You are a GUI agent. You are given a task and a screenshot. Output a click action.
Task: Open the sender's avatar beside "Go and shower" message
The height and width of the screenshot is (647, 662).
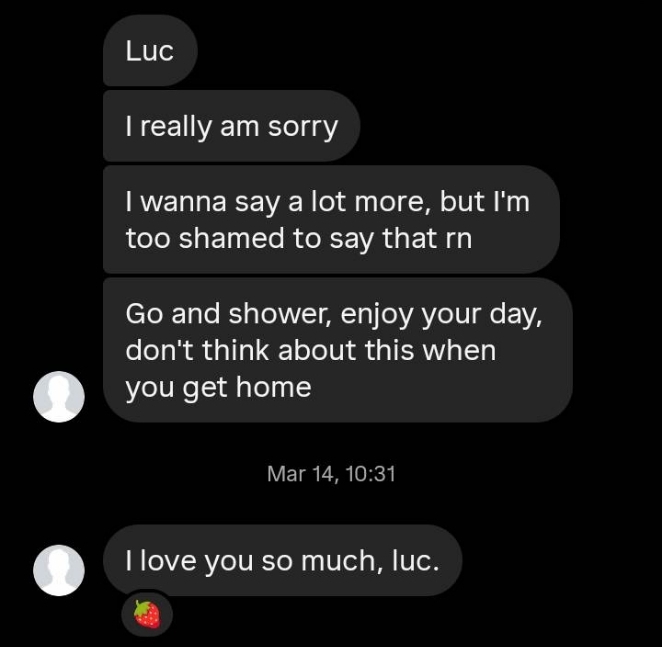tap(59, 397)
